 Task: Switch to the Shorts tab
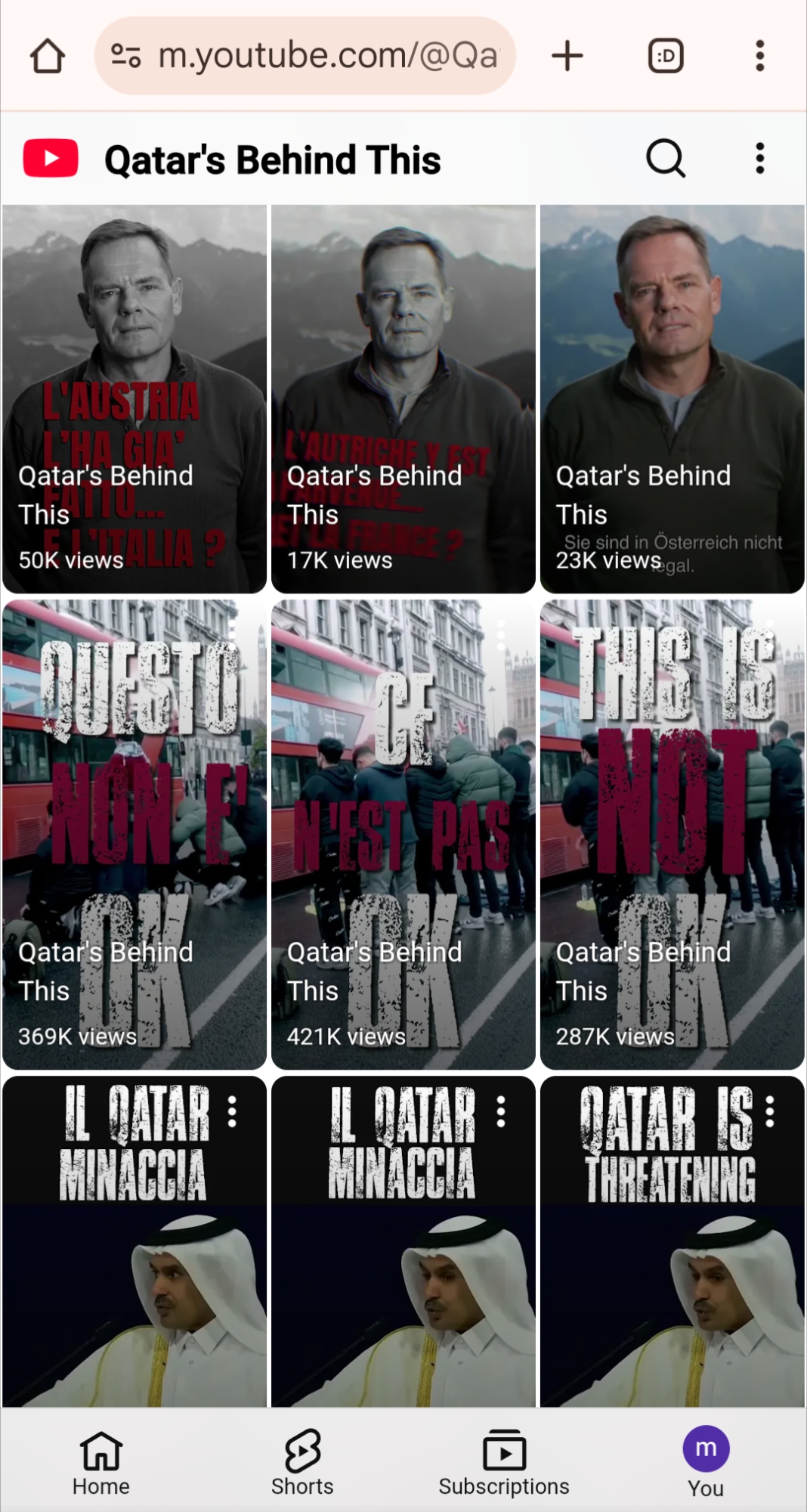(302, 1463)
